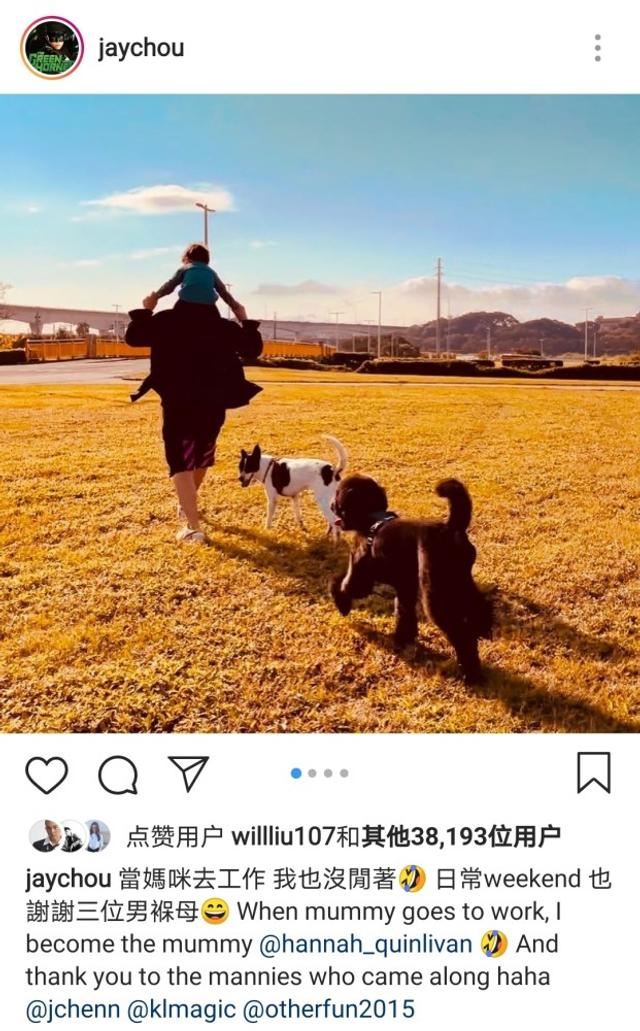Tap jaychou's username in the caption
Image resolution: width=640 pixels, height=1031 pixels.
68,879
